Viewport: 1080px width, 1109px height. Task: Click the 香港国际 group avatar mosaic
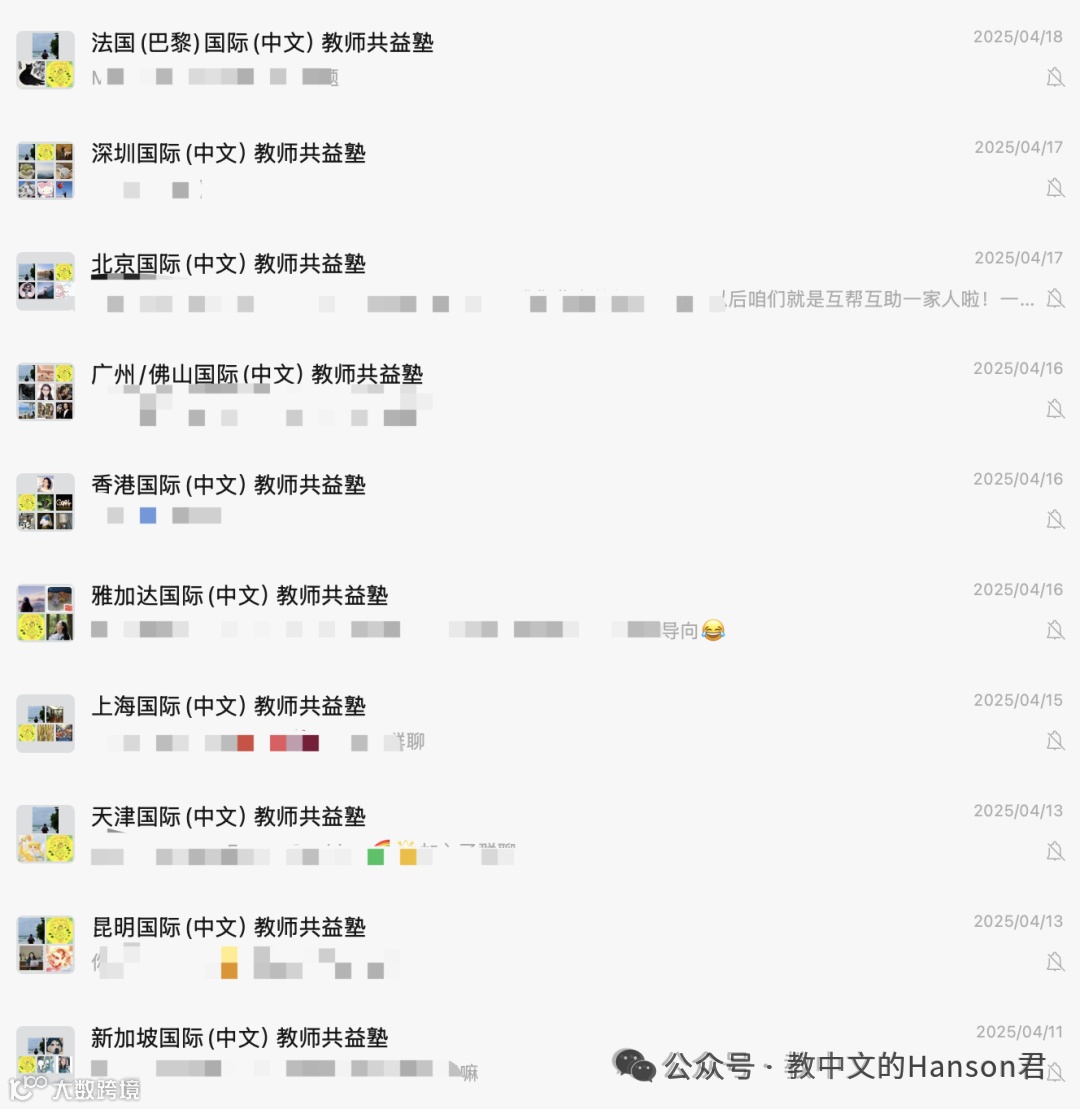coord(45,501)
